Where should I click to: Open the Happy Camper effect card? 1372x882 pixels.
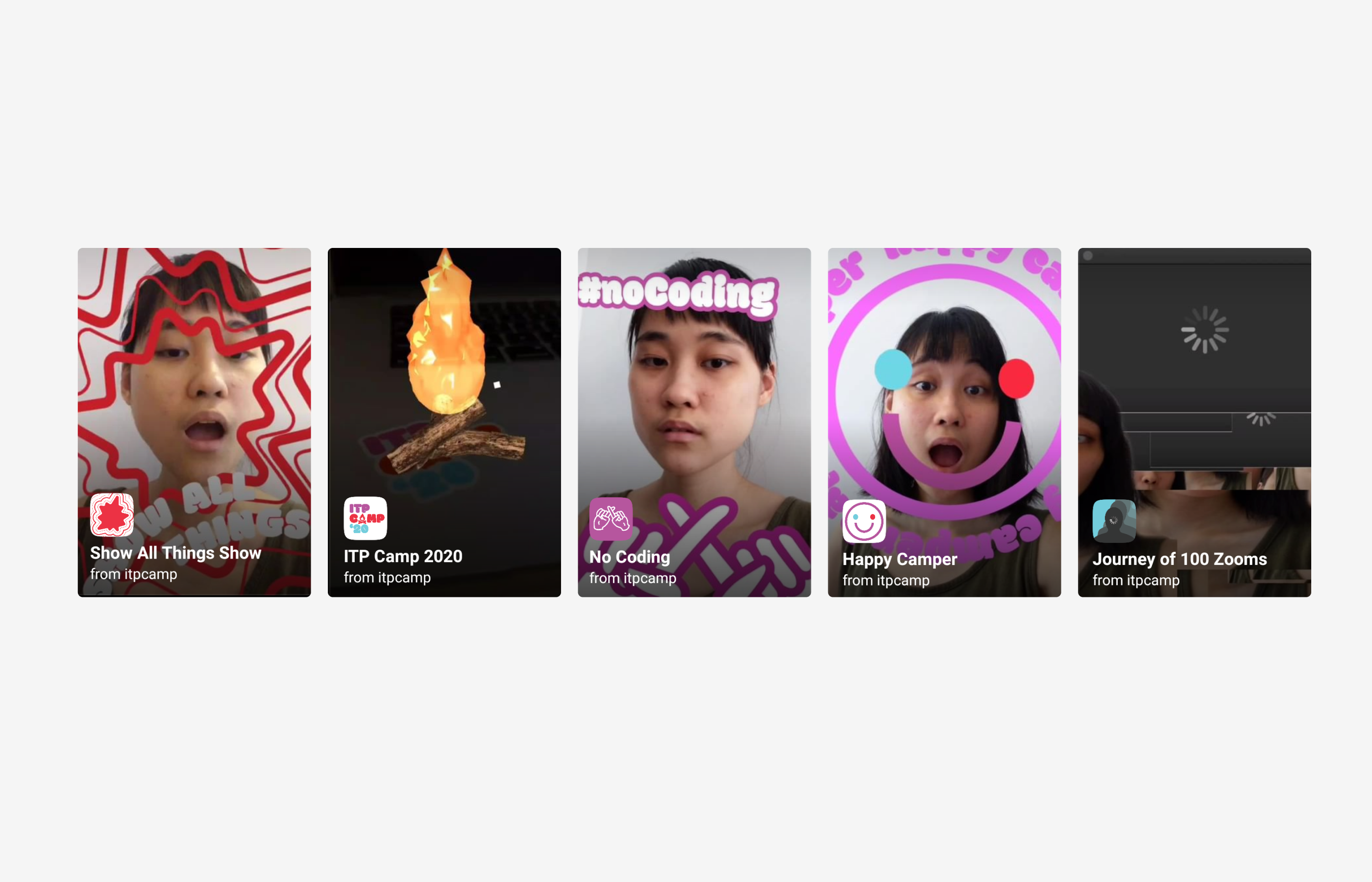coord(944,422)
